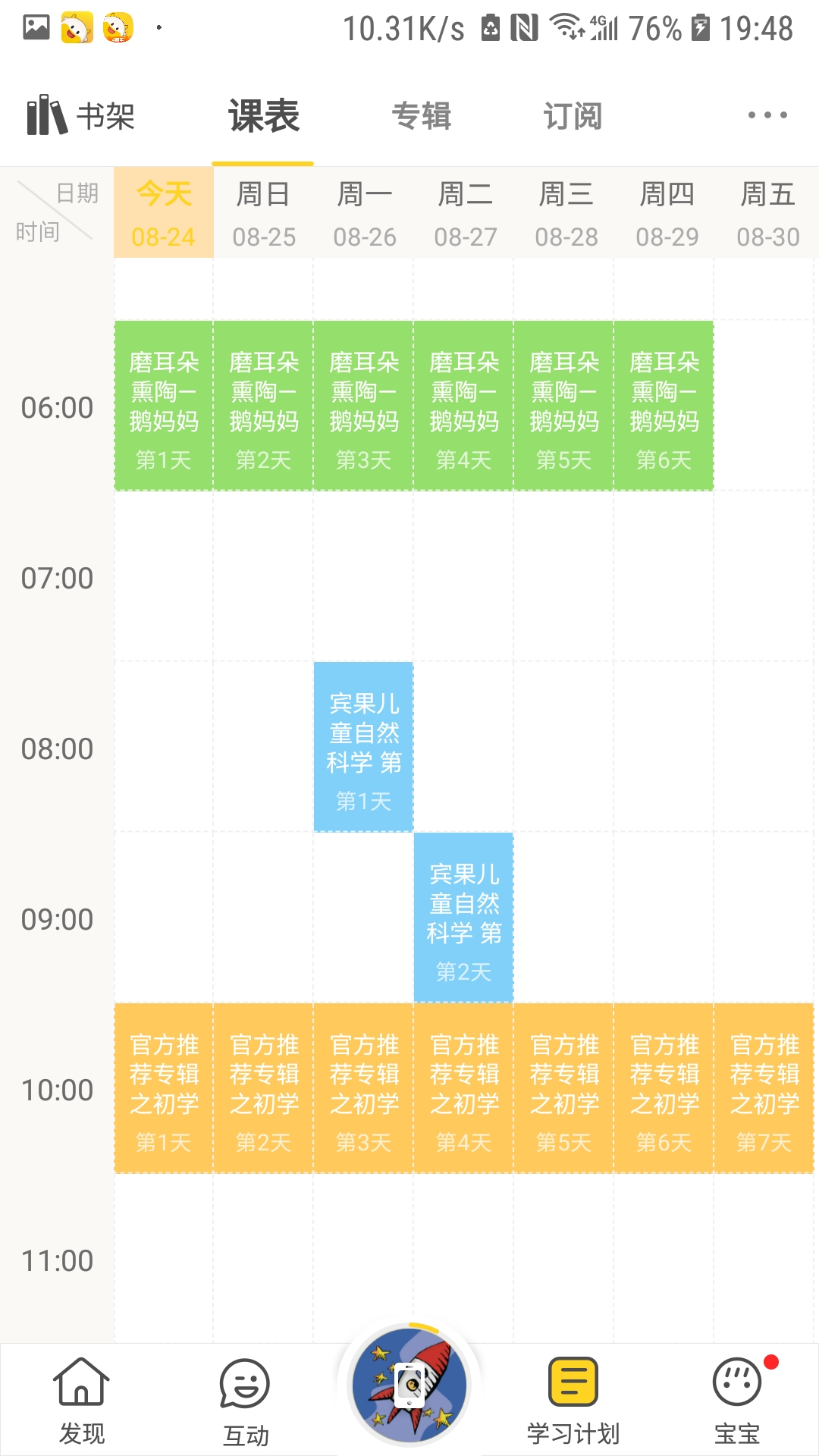Viewport: 819px width, 1456px height.
Task: Open the 书架 bookshelf
Action: [x=80, y=115]
